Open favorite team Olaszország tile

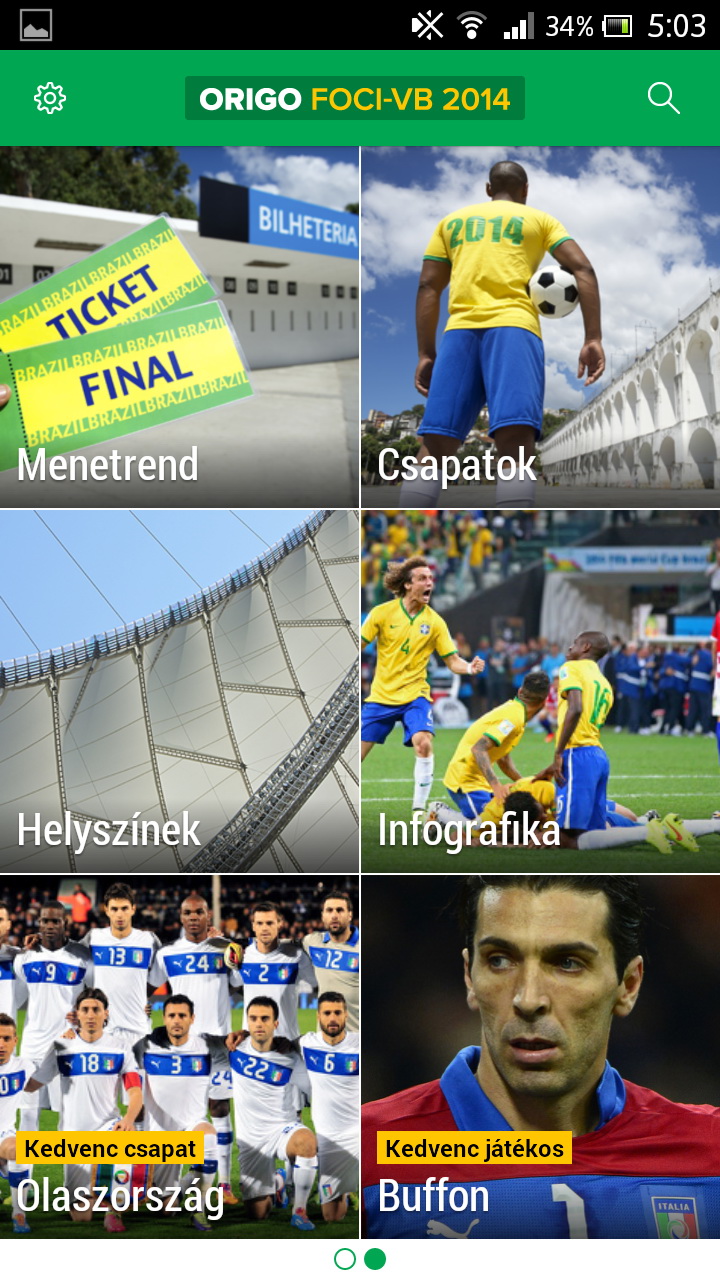click(179, 1057)
